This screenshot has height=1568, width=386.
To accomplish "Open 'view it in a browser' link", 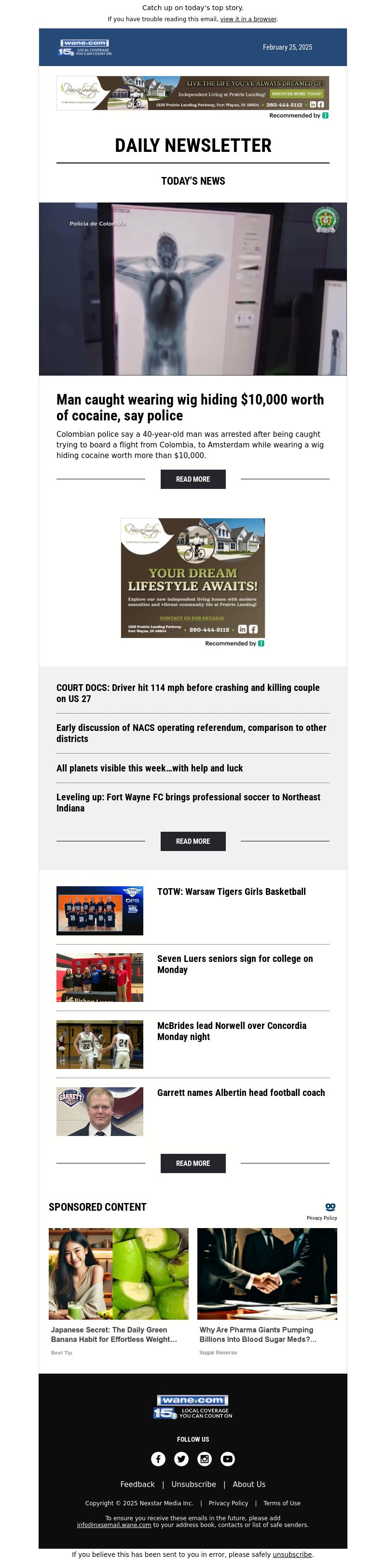I will click(x=248, y=19).
